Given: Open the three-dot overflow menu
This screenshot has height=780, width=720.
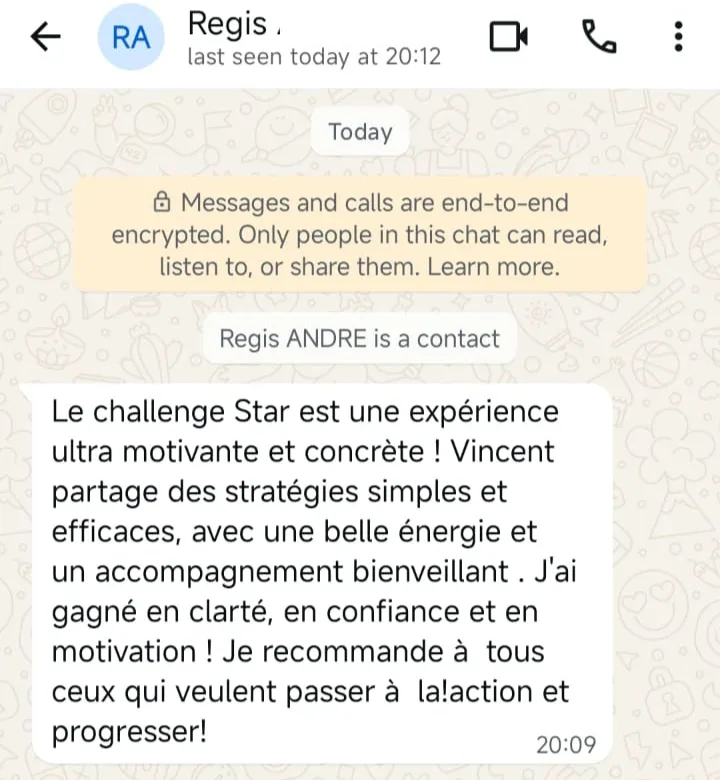Looking at the screenshot, I should [x=678, y=37].
